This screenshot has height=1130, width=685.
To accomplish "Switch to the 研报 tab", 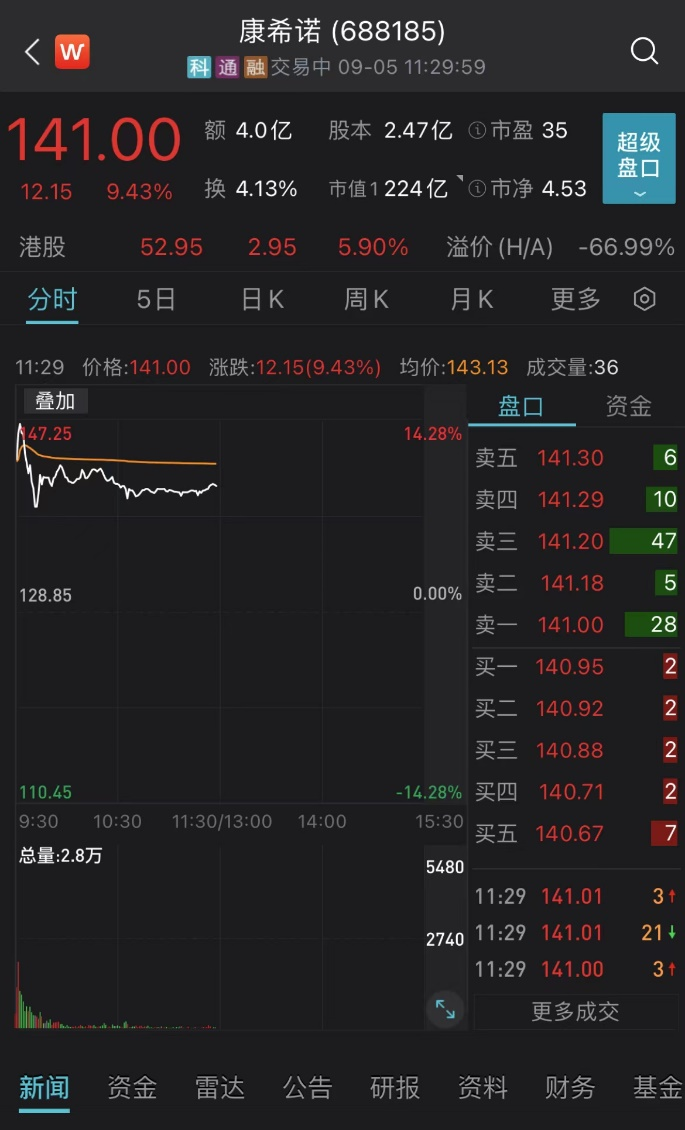I will [395, 1087].
